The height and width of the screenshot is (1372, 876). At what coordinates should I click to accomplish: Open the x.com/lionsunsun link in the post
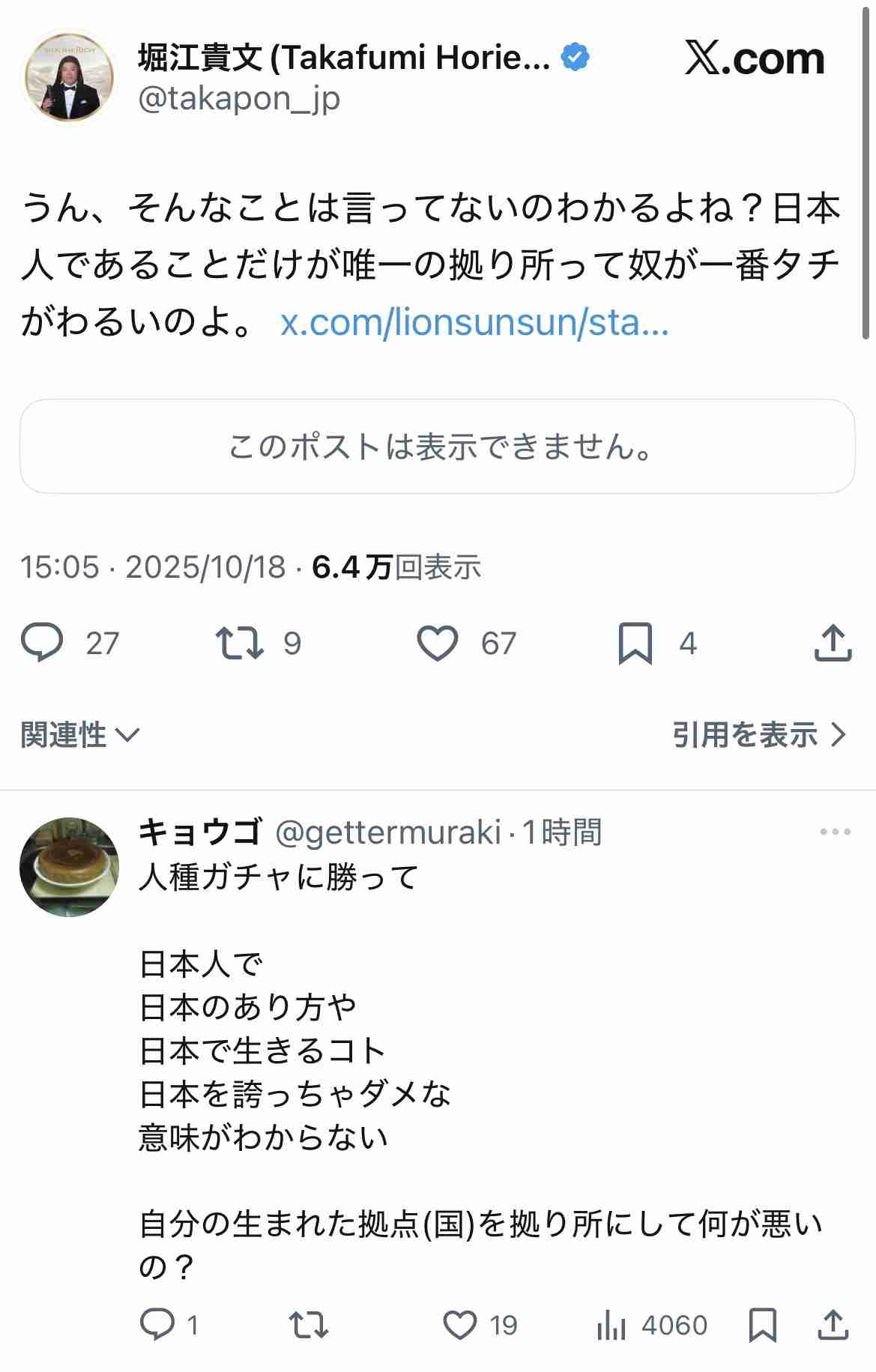474,323
